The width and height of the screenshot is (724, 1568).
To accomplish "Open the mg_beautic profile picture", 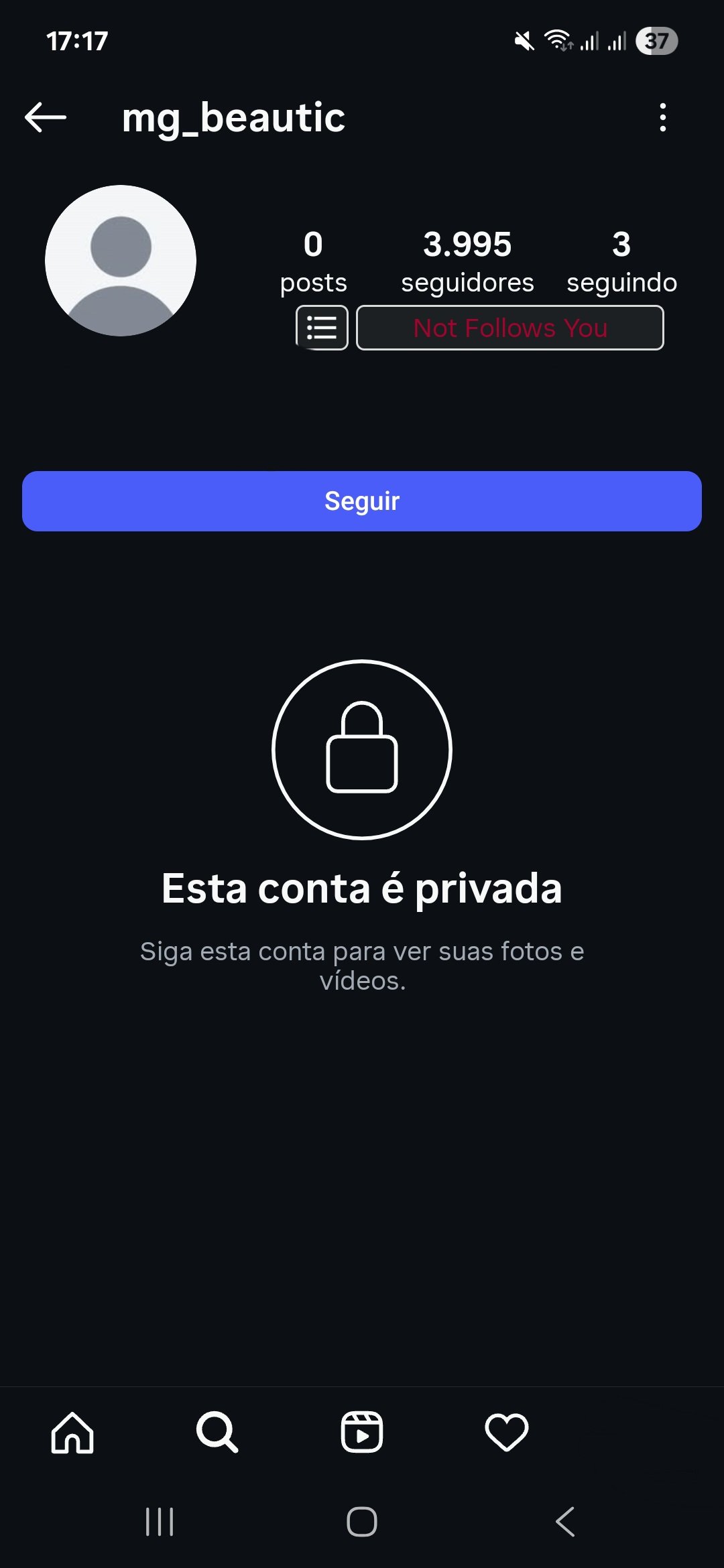I will tap(121, 261).
